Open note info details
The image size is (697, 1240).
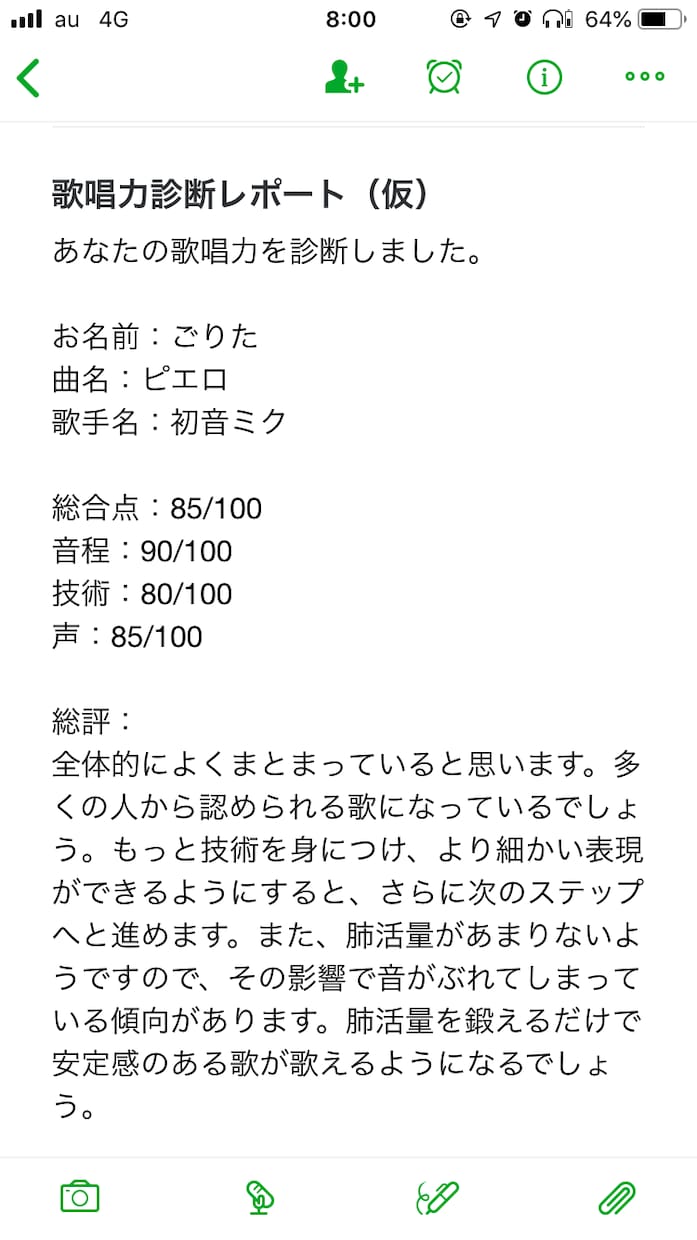coord(545,77)
